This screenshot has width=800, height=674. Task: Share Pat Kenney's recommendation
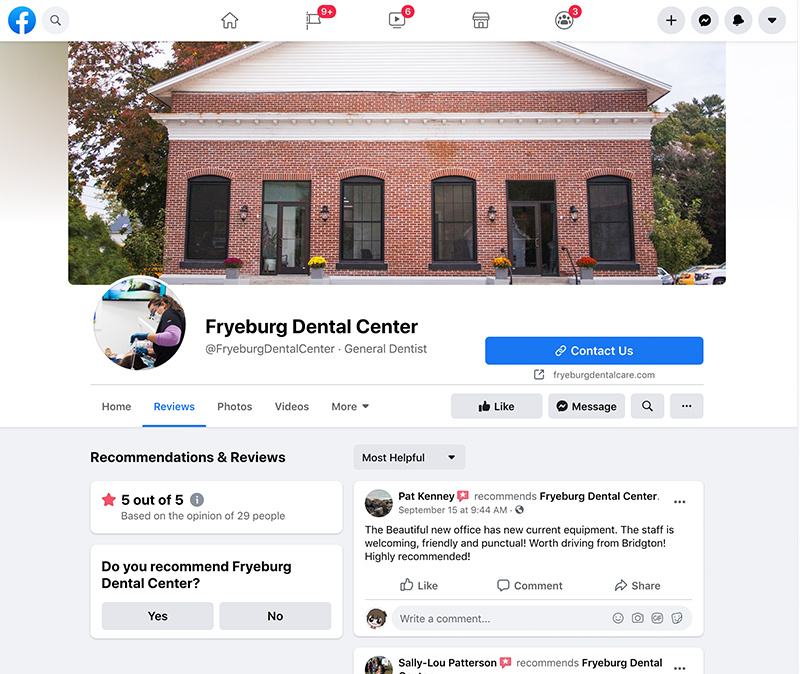[x=637, y=585]
